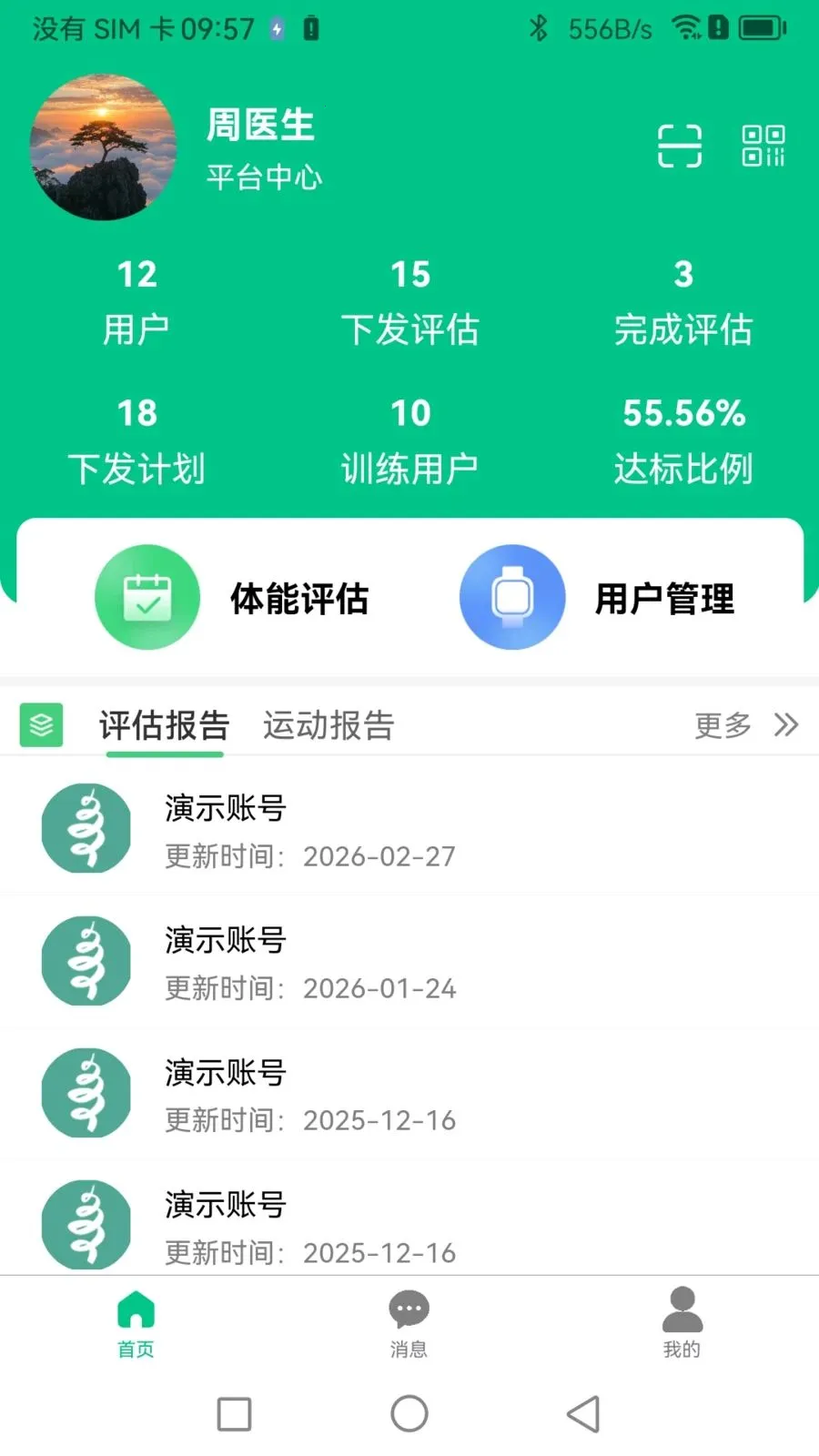Expand more reports with the double-arrow chevron
819x1456 pixels.
coord(785,725)
